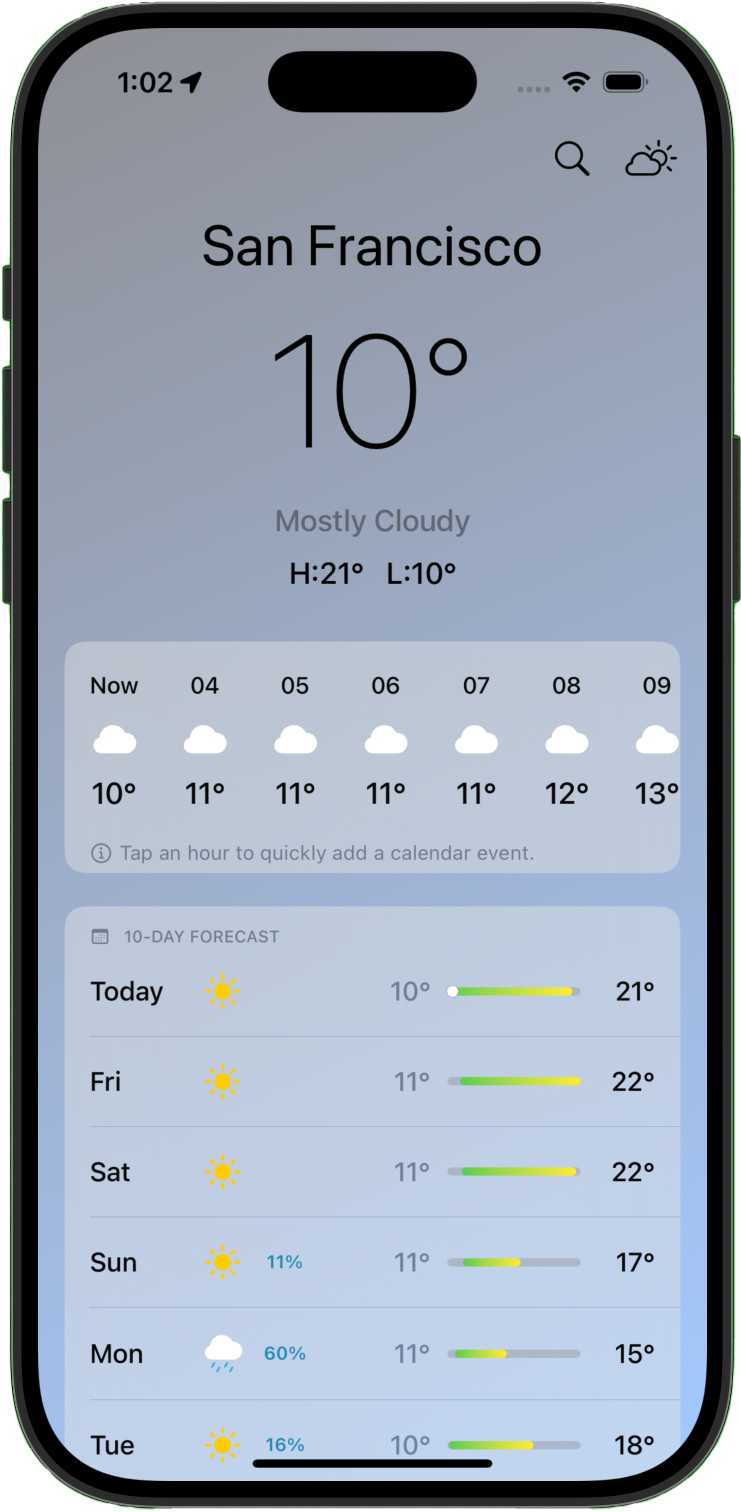741x1512 pixels.
Task: Open the Tue forecast row
Action: [x=372, y=1443]
